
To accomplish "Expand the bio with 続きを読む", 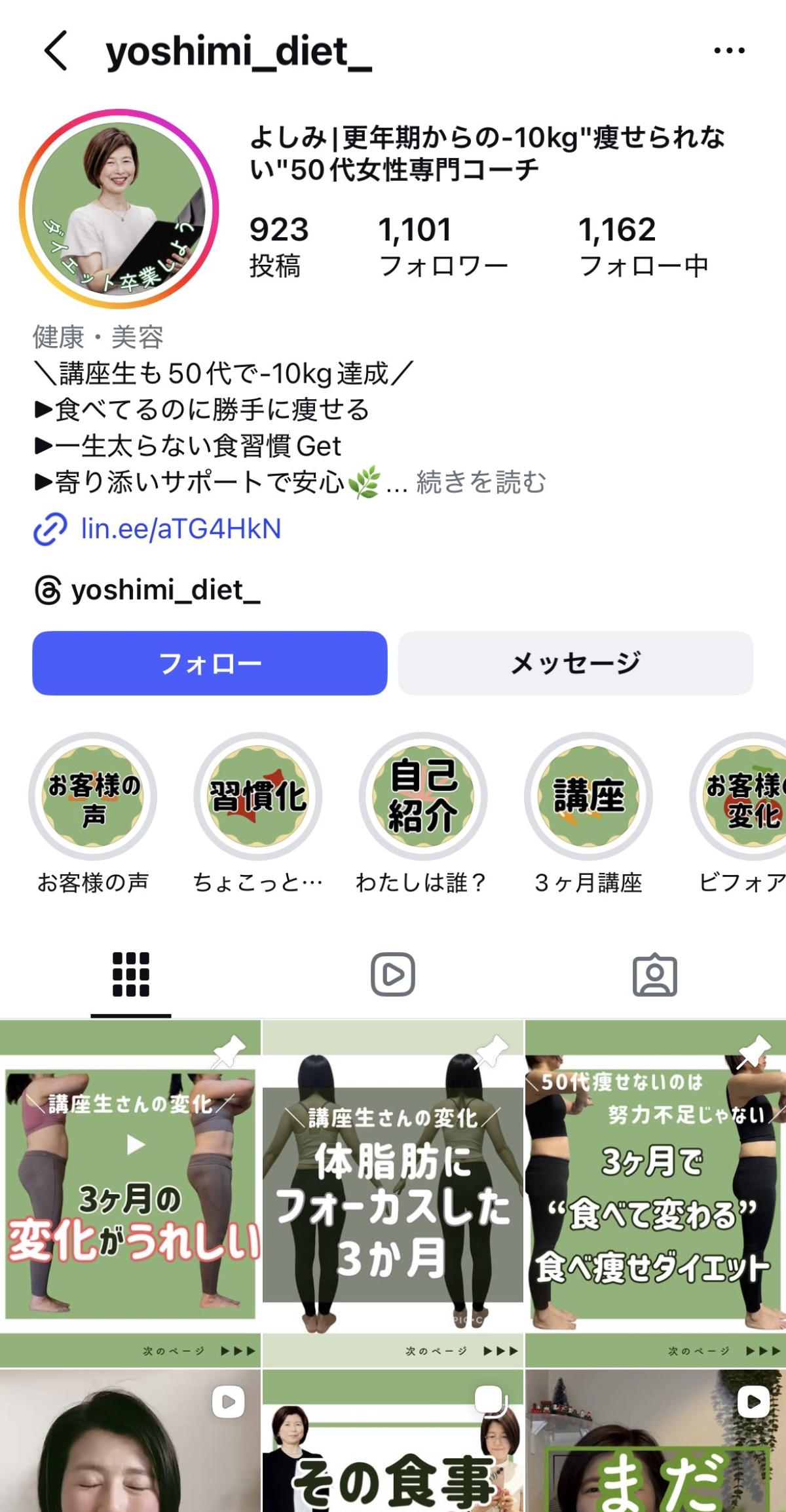I will 481,483.
